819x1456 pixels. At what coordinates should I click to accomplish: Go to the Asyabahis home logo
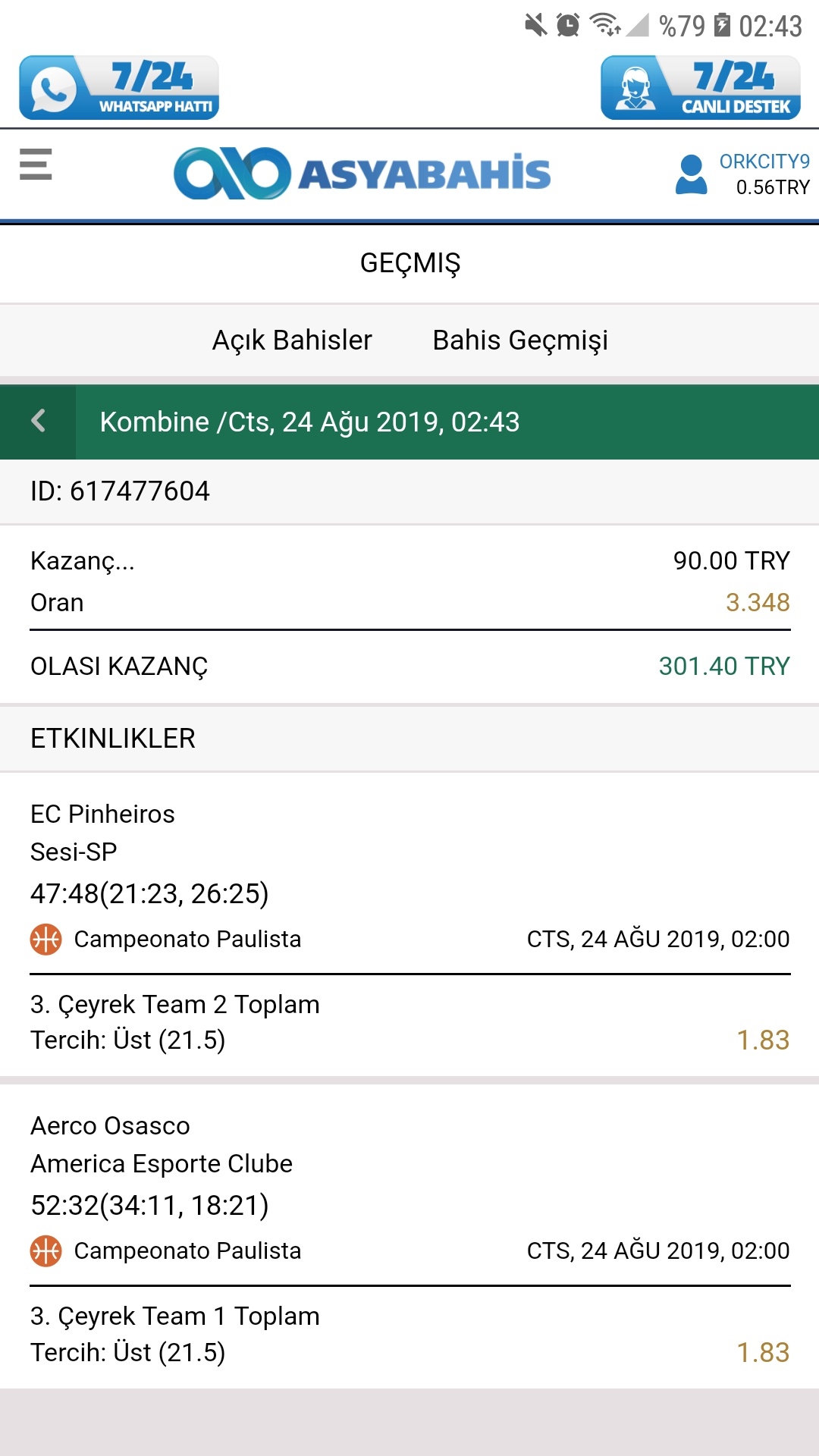(362, 174)
